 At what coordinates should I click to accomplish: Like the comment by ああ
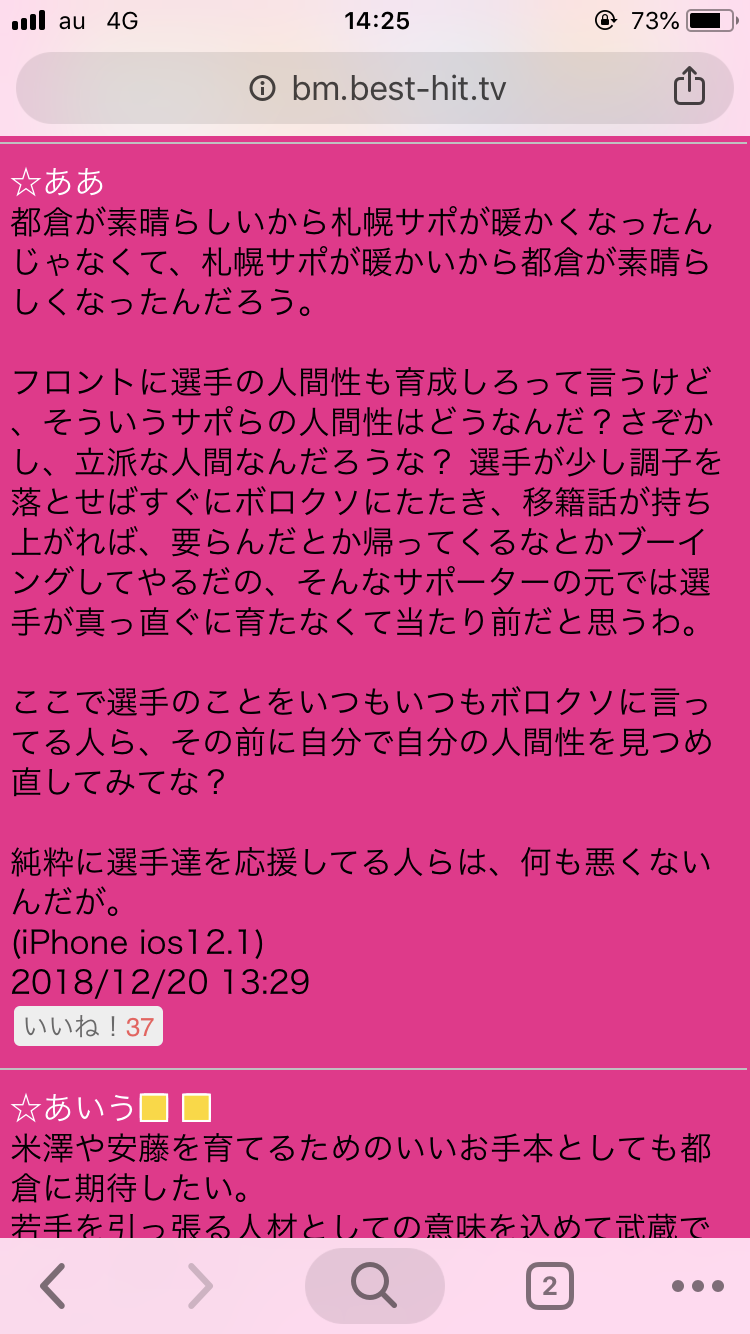tap(88, 1026)
